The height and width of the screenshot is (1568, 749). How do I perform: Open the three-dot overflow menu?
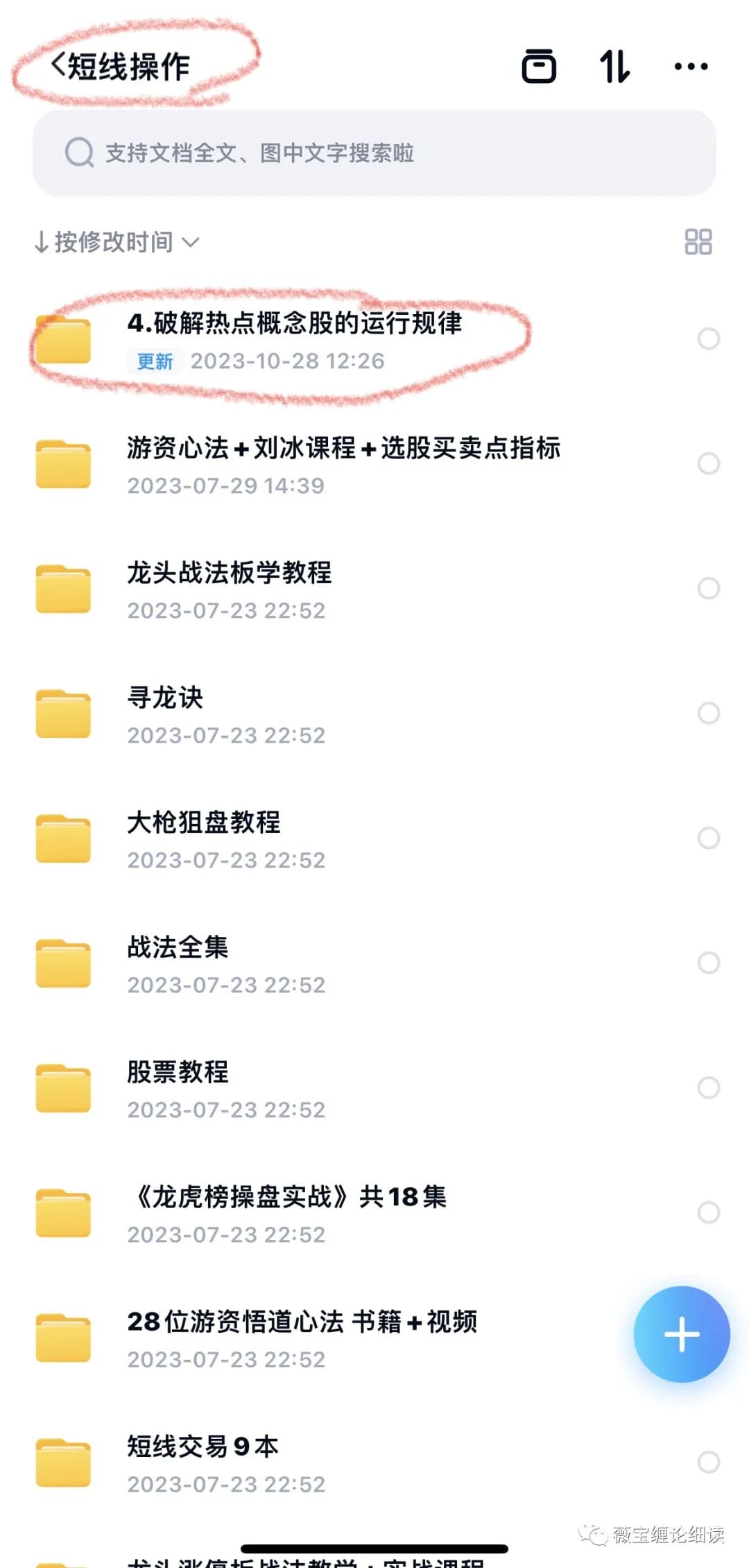(691, 67)
